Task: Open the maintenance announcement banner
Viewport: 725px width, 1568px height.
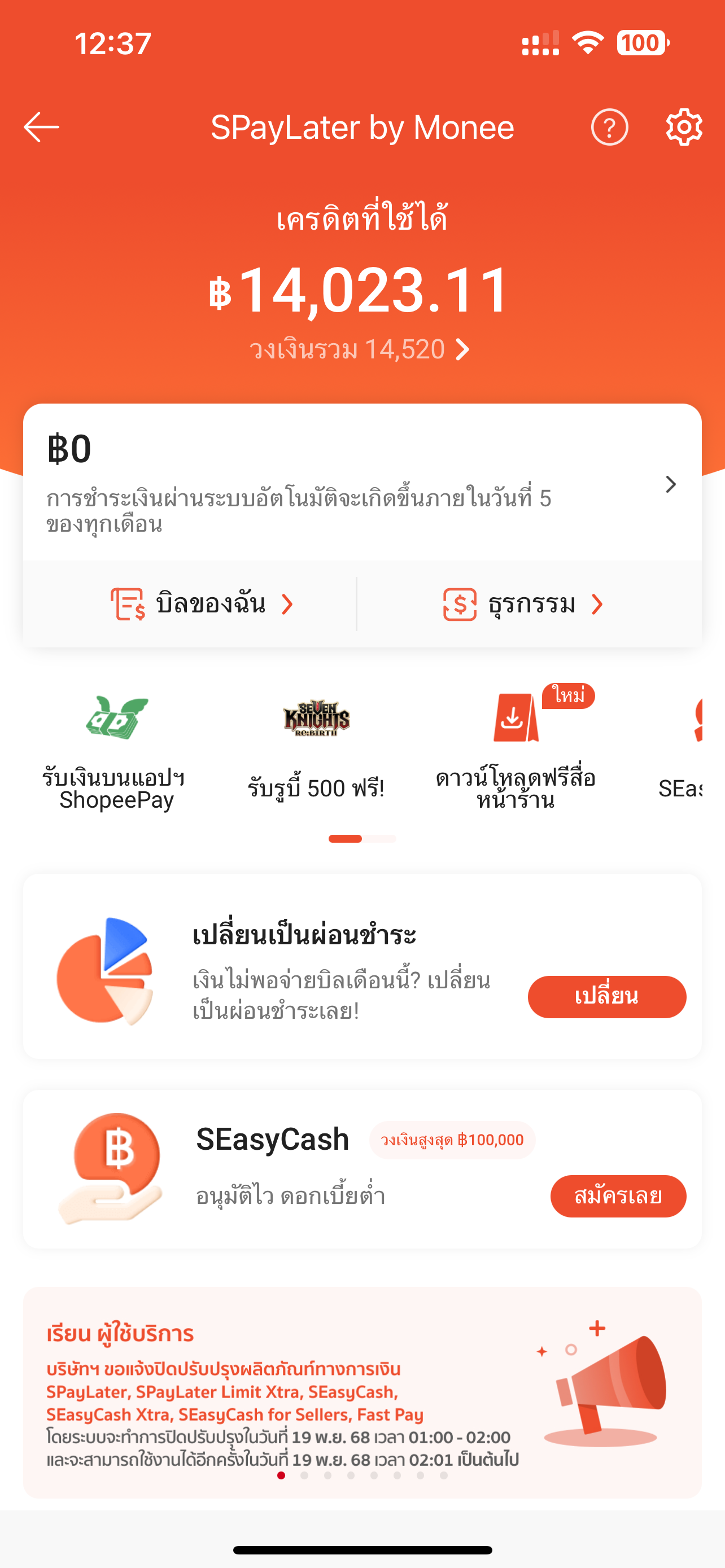Action: click(361, 1391)
